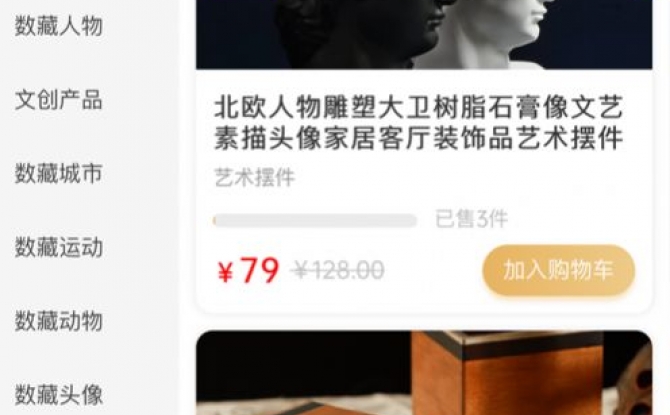
Task: Choose the 数藏运动 category
Action: (58, 247)
